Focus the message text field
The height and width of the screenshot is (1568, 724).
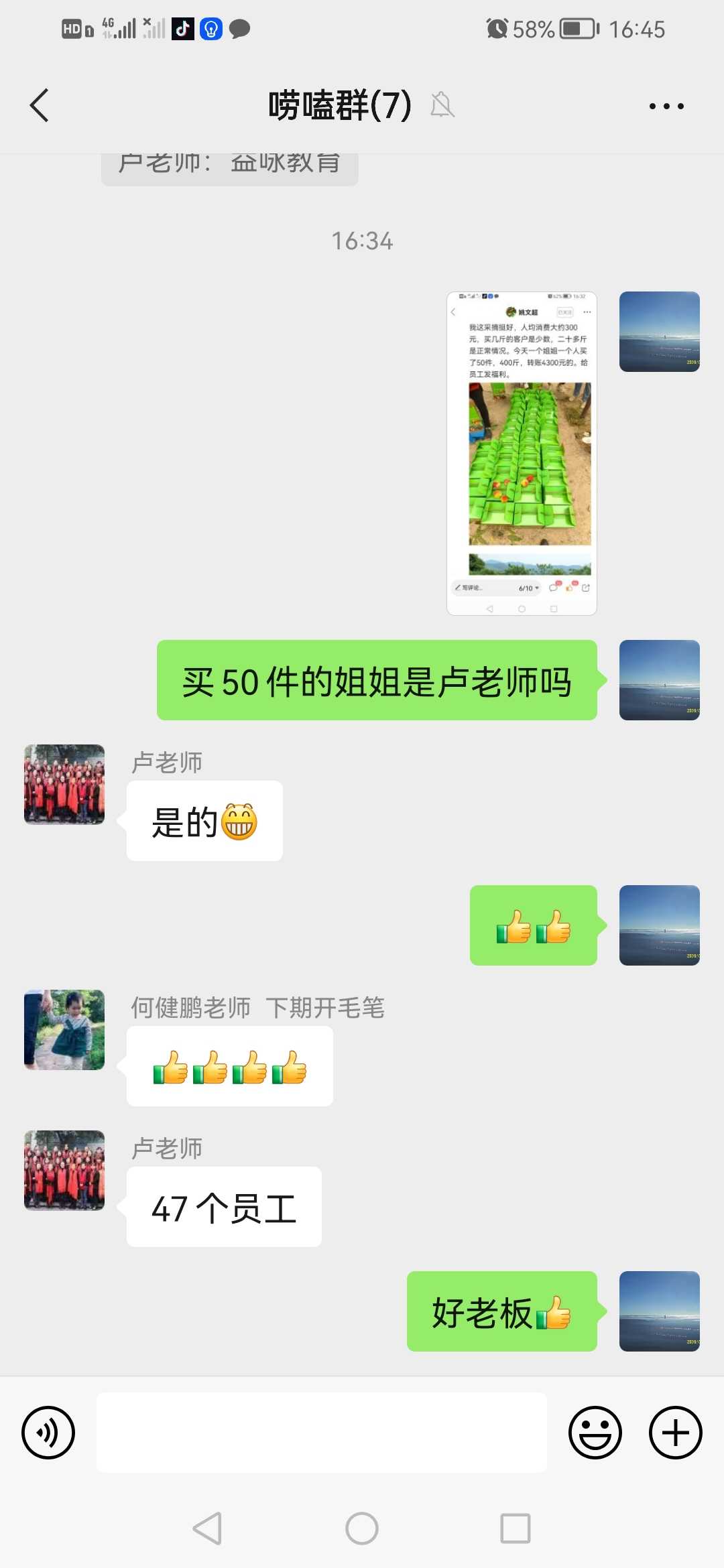[322, 1433]
